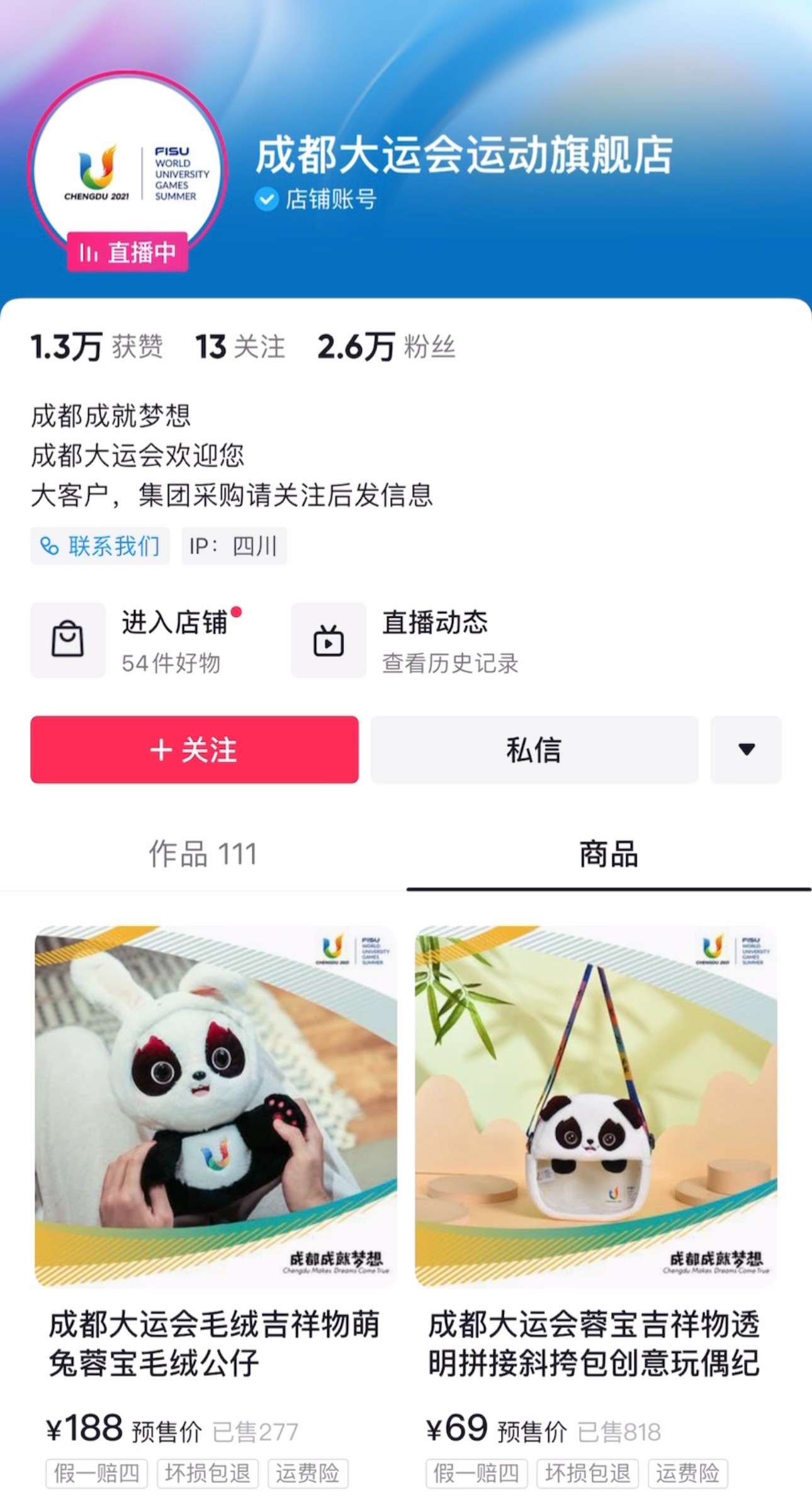This screenshot has height=1498, width=812.
Task: View the 13 关注 following list
Action: pos(240,347)
